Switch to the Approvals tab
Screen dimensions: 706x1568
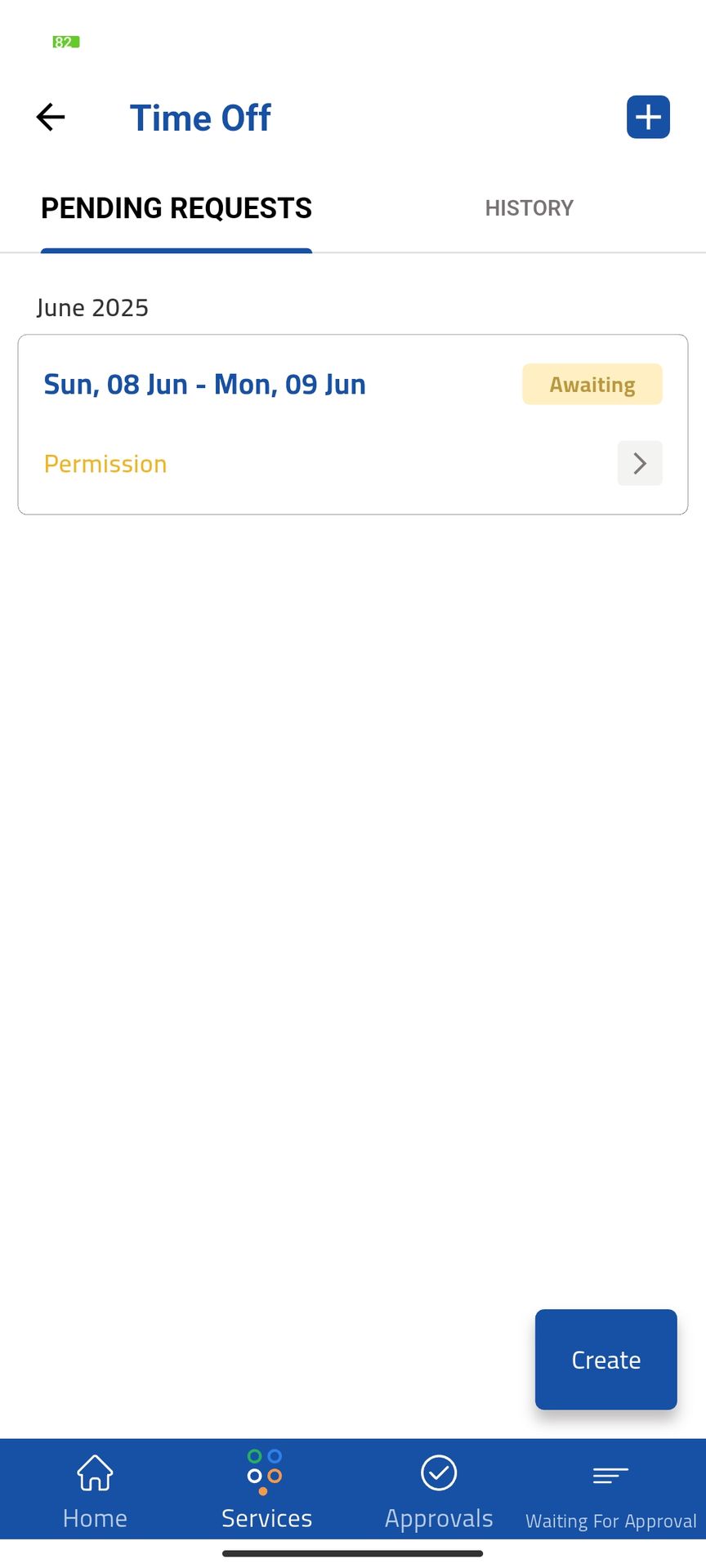(x=439, y=1490)
